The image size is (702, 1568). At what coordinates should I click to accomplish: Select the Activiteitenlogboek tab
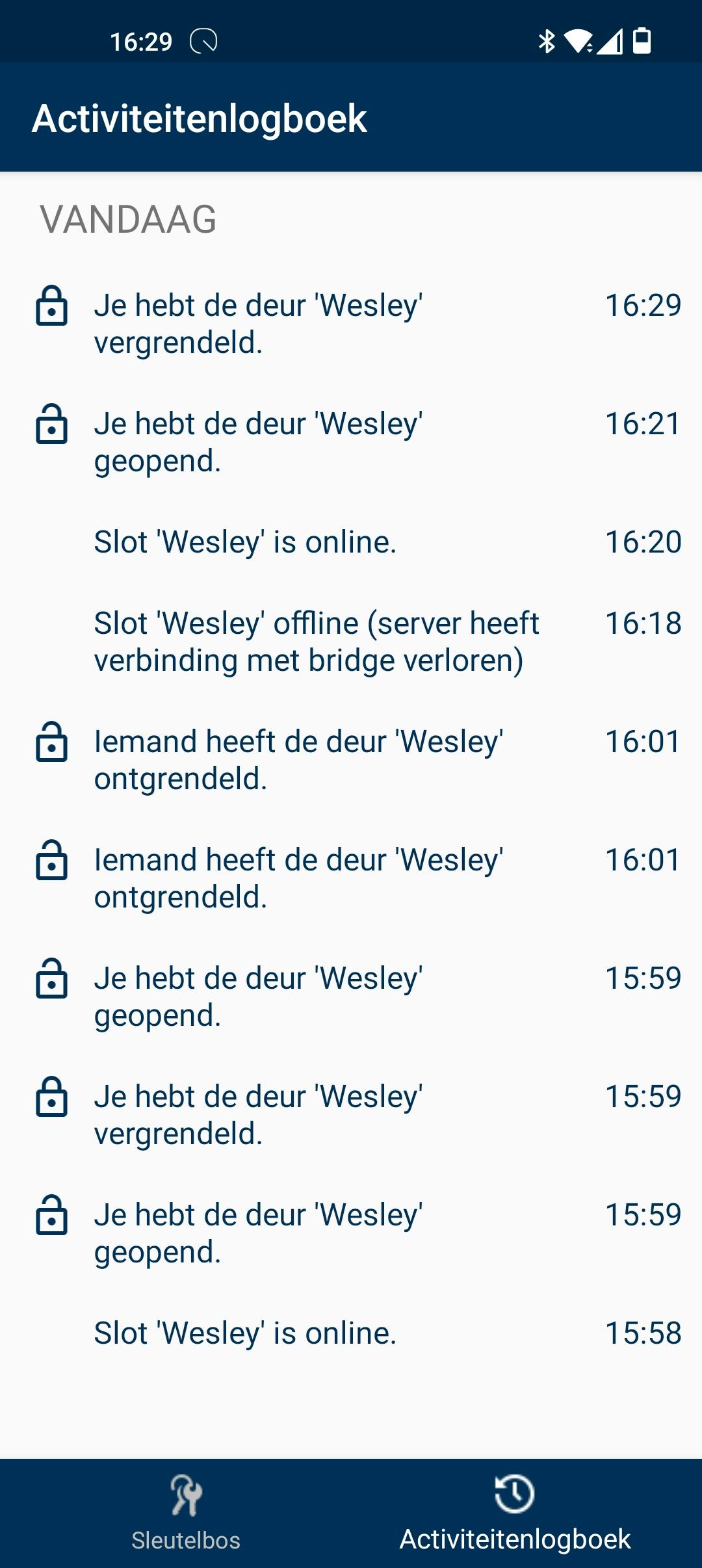click(515, 1512)
